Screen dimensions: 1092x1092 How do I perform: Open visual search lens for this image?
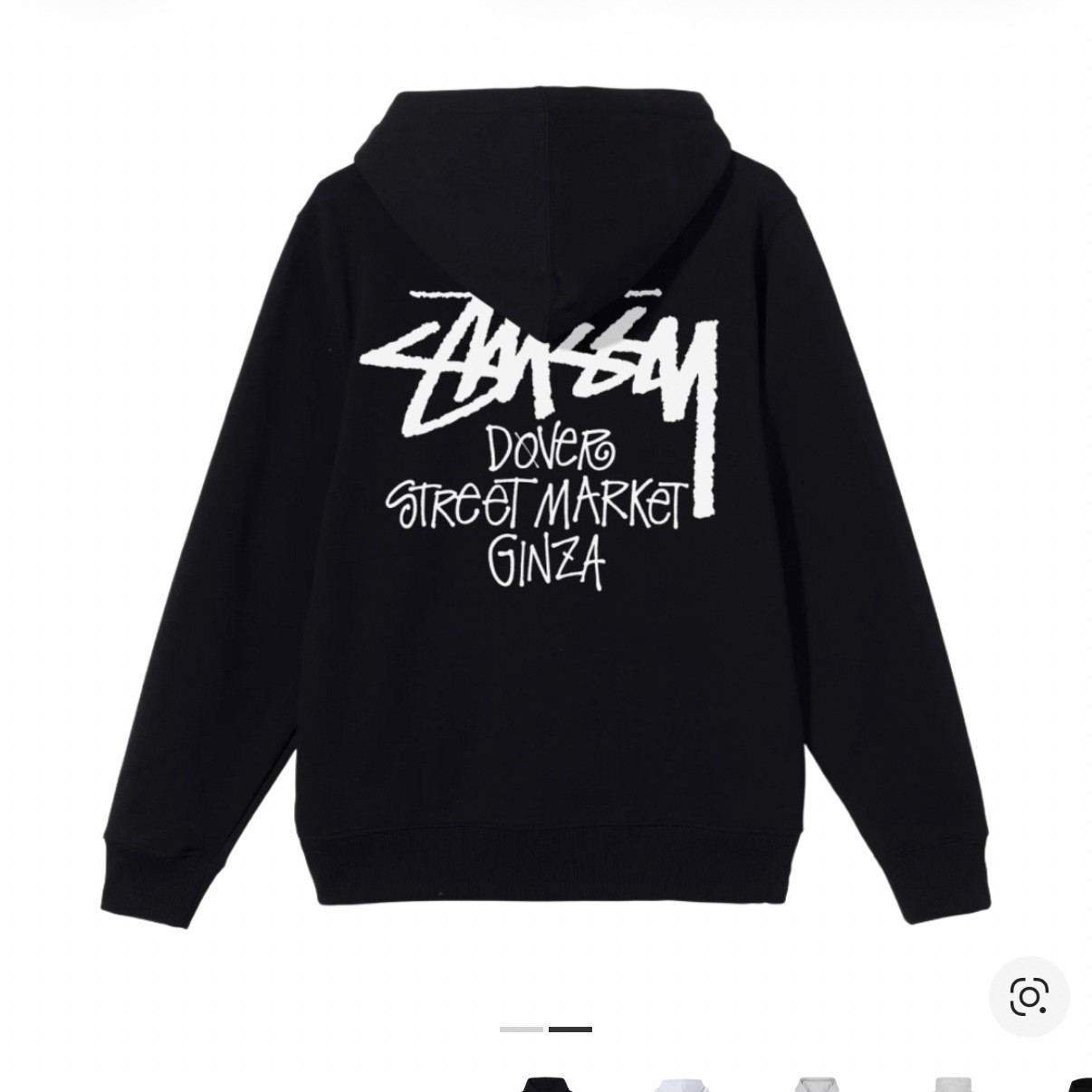click(1030, 996)
